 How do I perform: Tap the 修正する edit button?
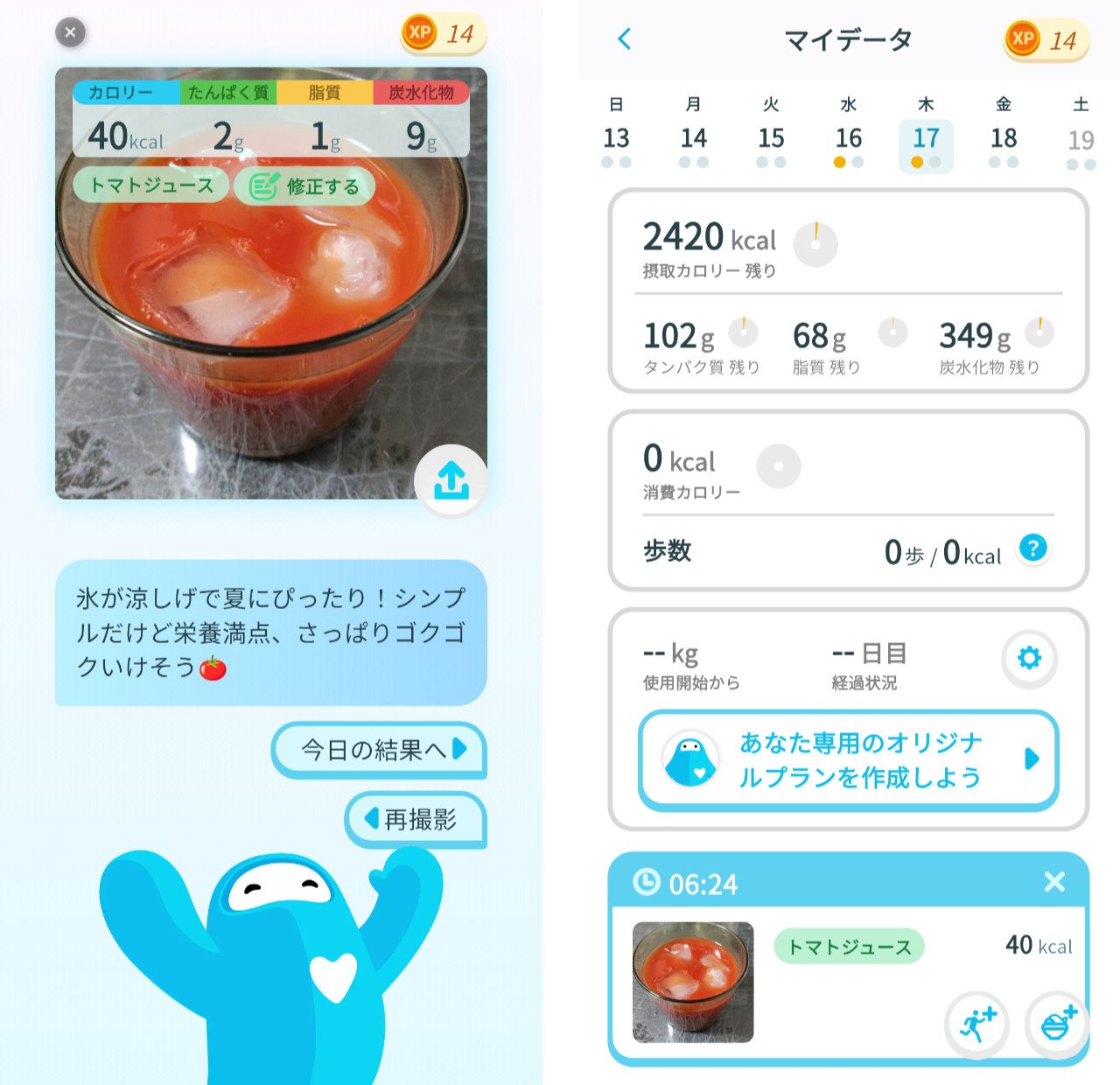point(304,186)
